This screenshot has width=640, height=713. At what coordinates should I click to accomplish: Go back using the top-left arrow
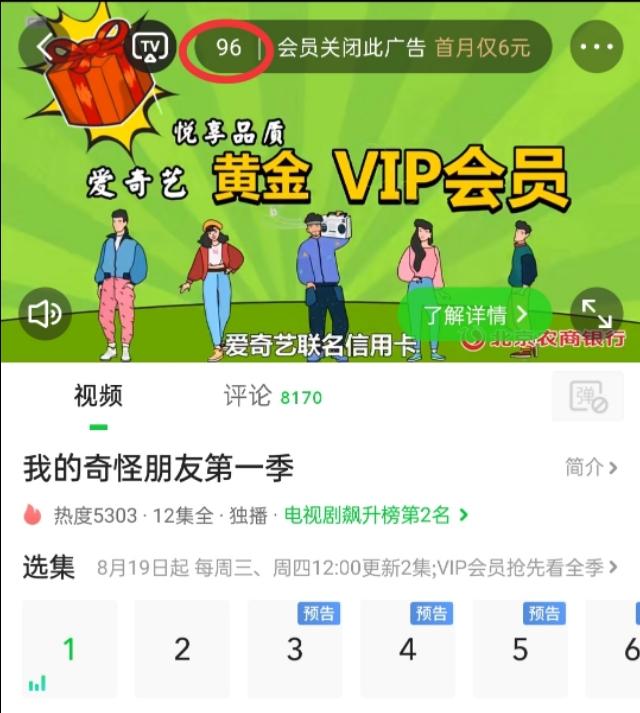click(43, 46)
